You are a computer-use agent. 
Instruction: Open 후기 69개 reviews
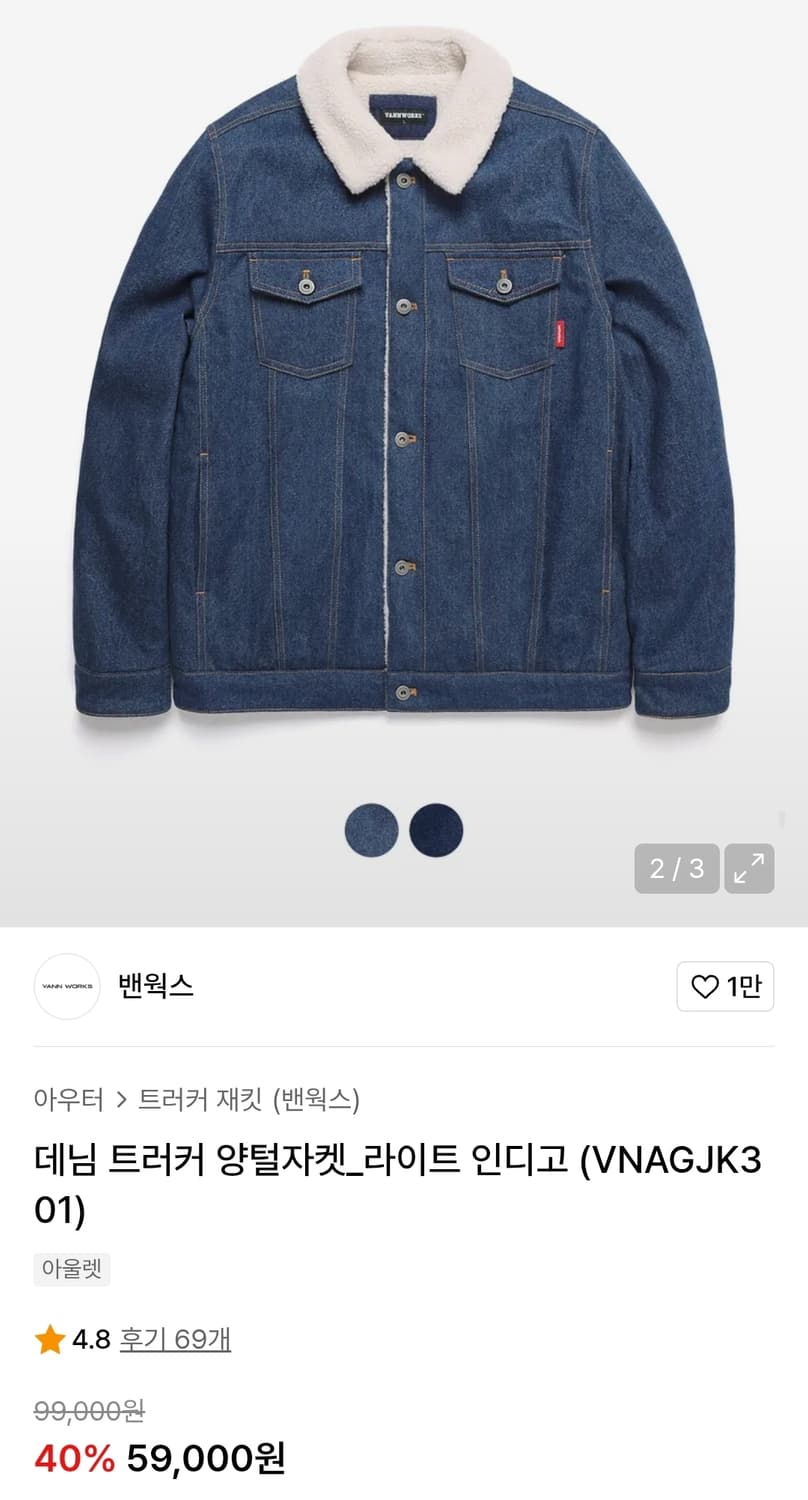(x=172, y=1340)
